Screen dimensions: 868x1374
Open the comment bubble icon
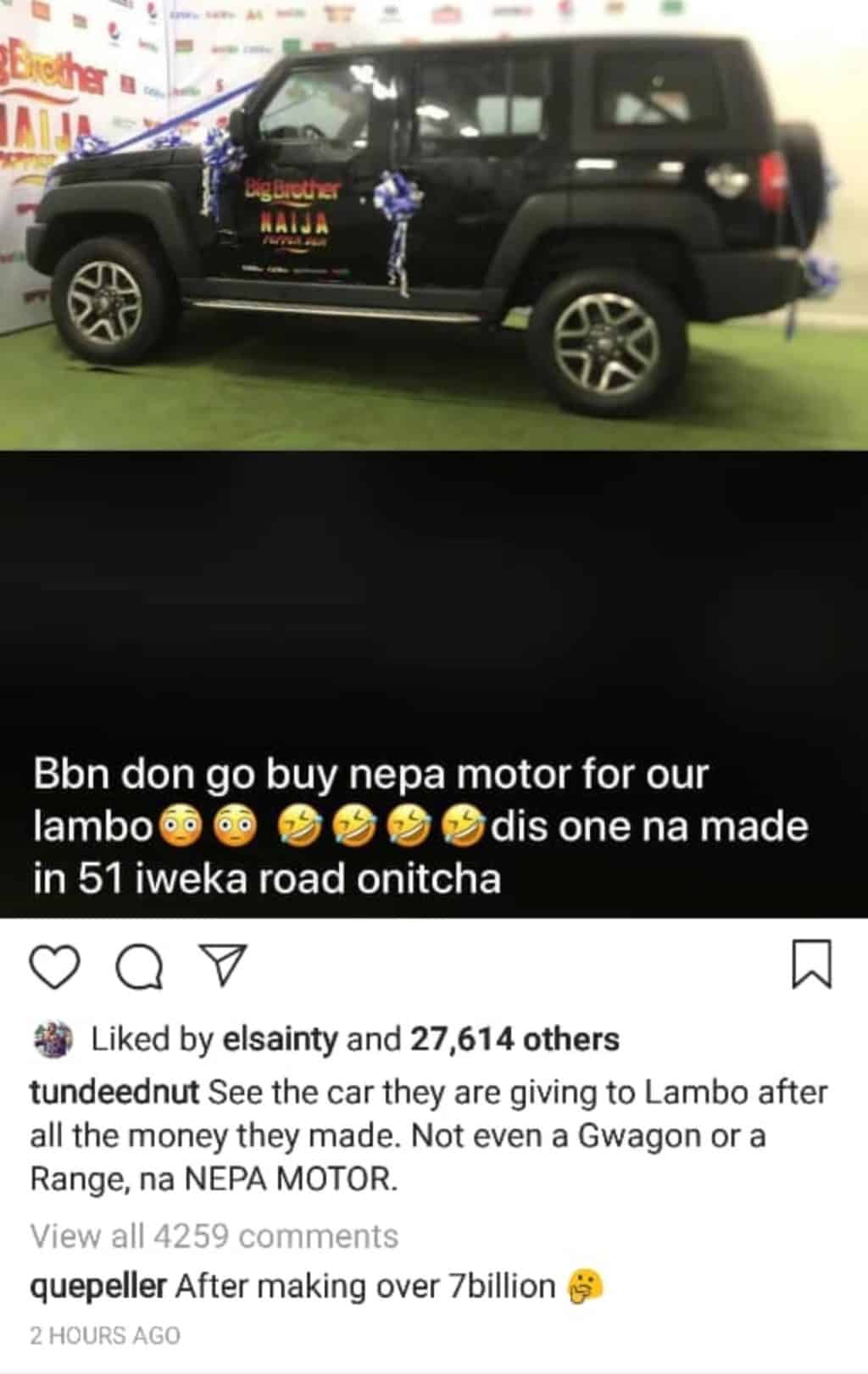(x=140, y=967)
